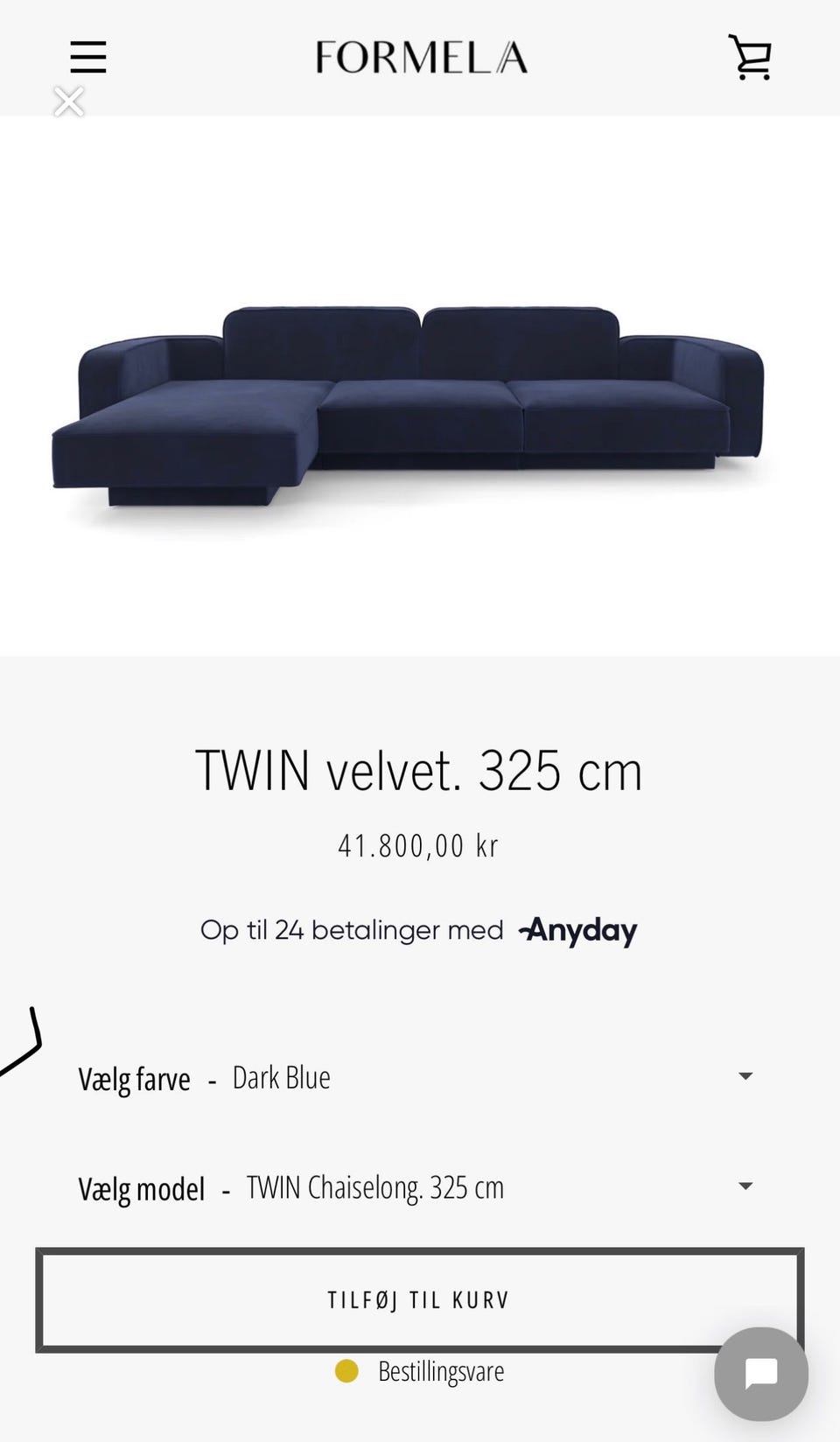Click the Anyday payment logo
This screenshot has width=840, height=1442.
577,930
